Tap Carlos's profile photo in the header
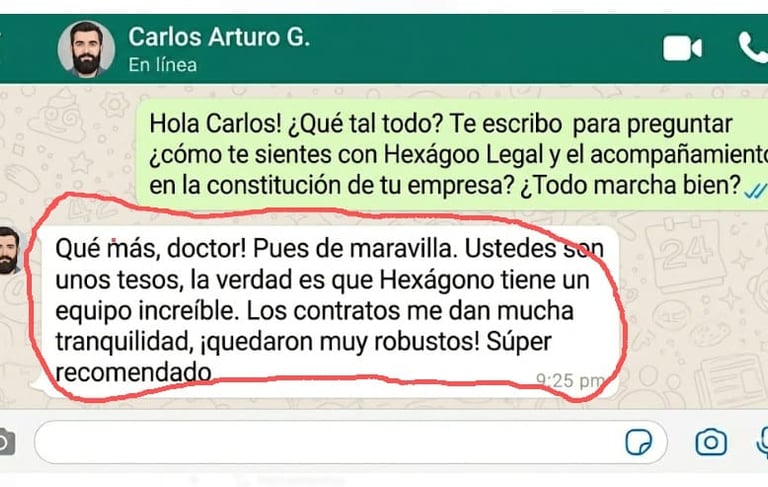Viewport: 768px width, 487px height. (x=86, y=49)
